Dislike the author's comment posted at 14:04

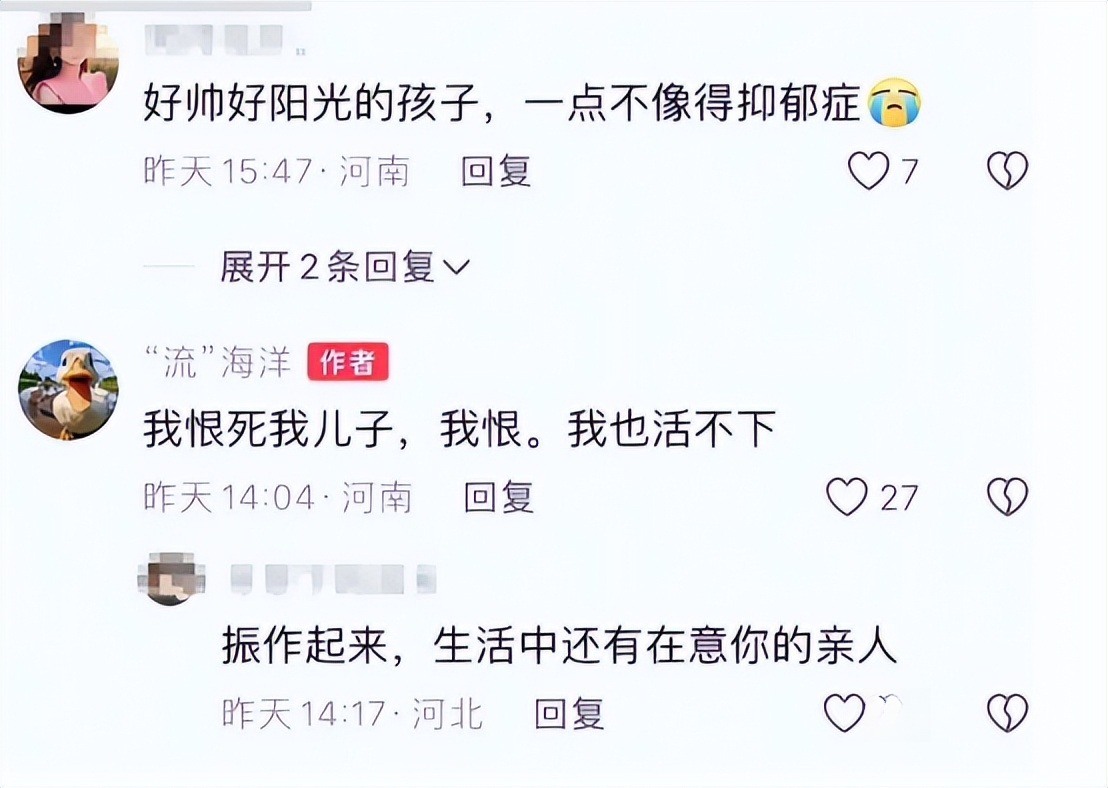click(x=1007, y=496)
